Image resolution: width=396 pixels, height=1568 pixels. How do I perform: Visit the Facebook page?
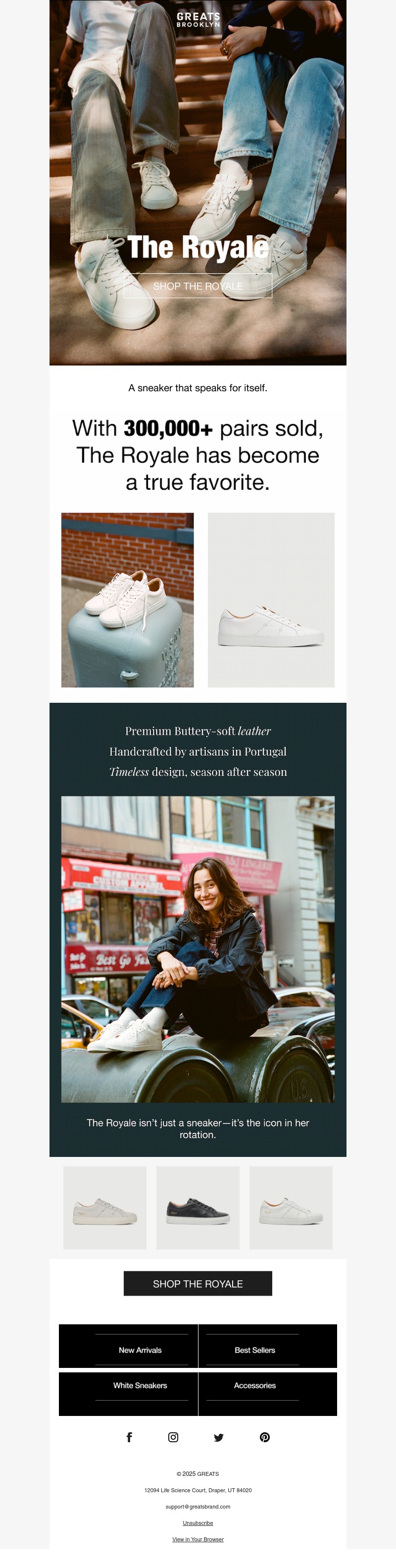129,1437
